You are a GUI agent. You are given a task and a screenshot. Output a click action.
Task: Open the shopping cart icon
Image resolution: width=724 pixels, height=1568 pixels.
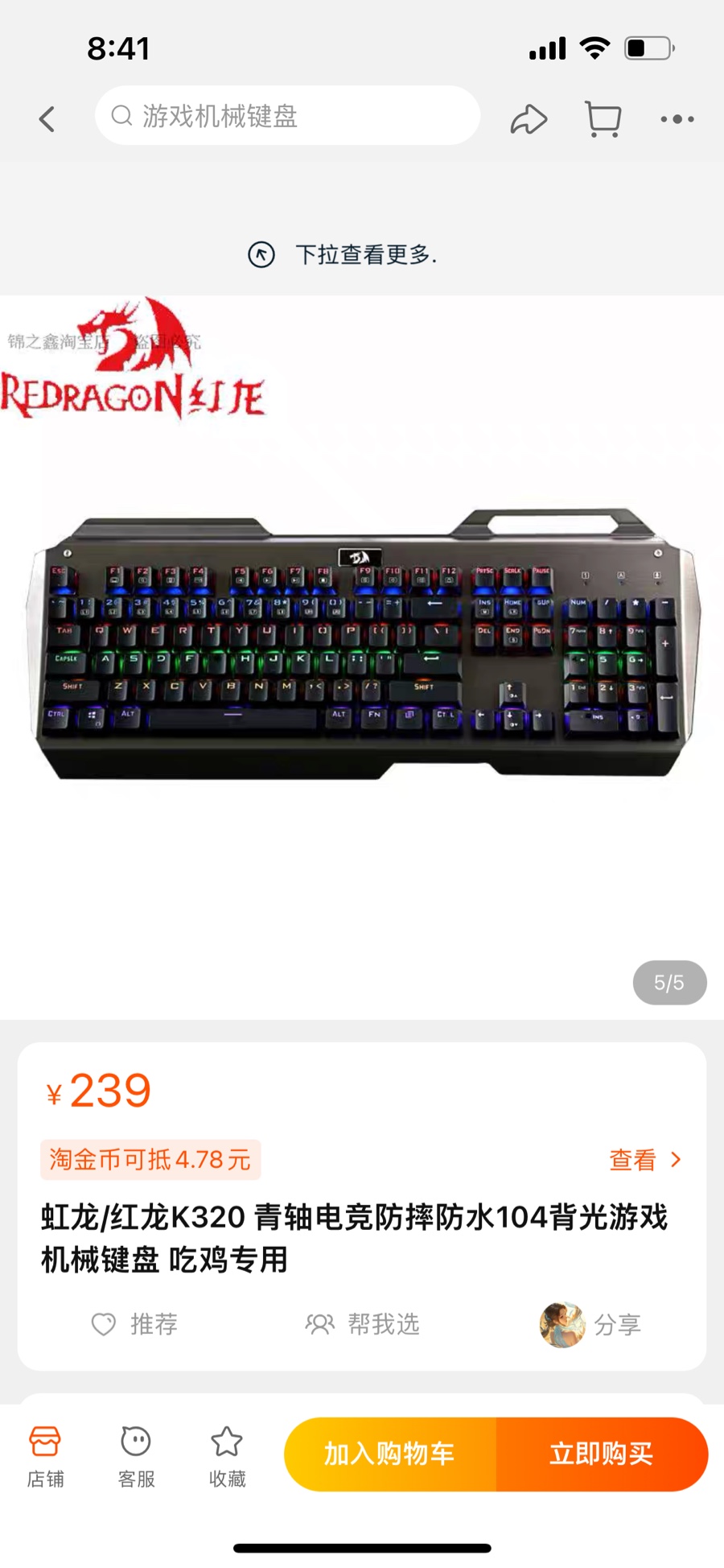[x=603, y=119]
